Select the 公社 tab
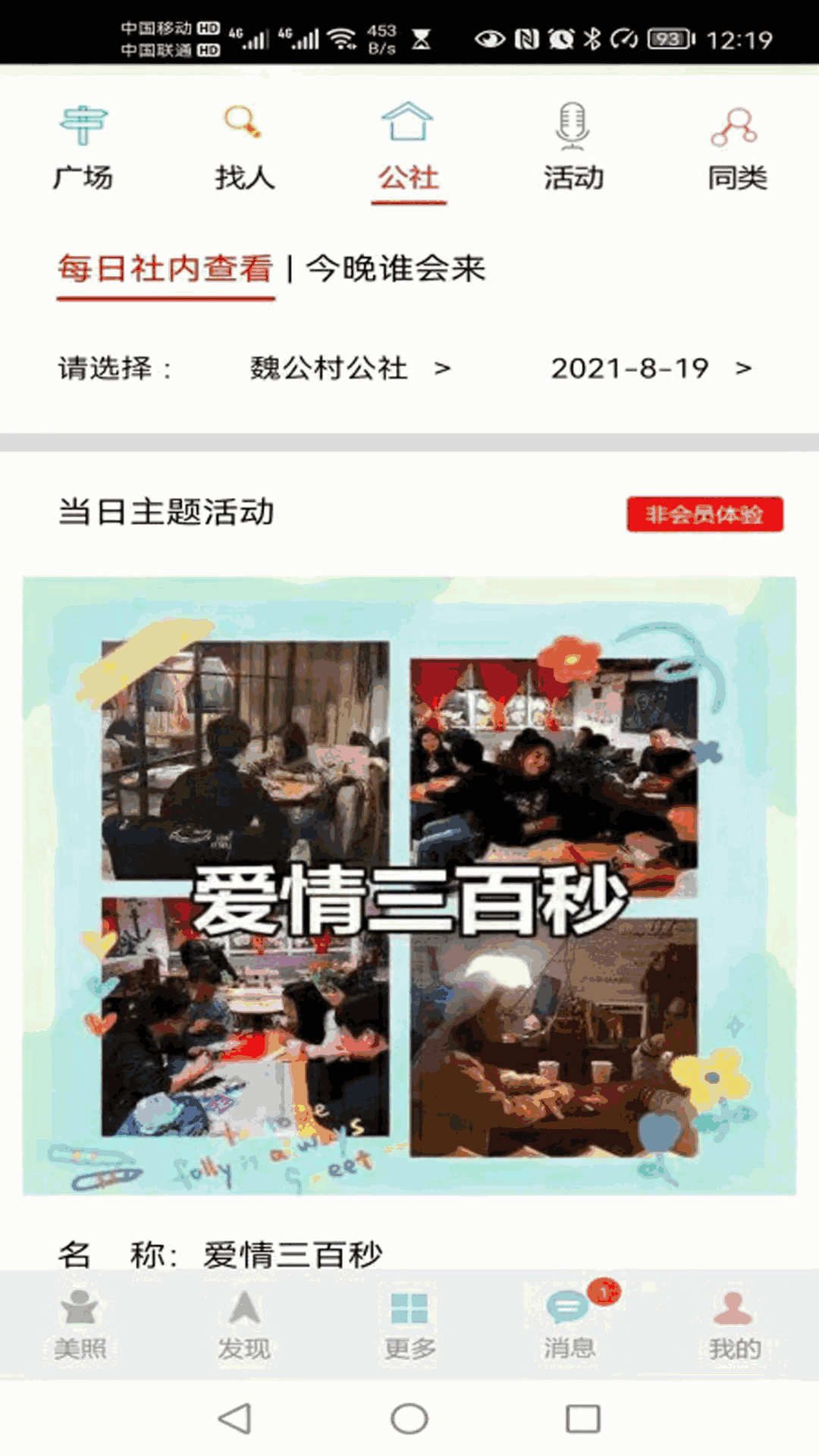 point(409,149)
